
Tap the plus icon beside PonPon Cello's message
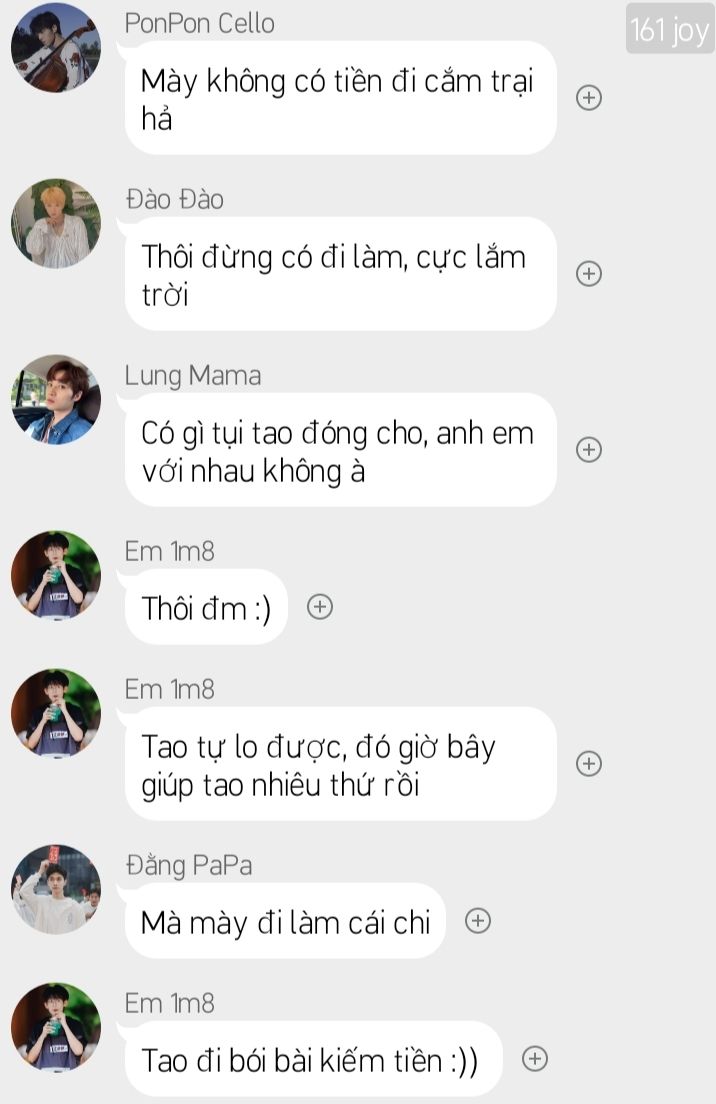589,97
